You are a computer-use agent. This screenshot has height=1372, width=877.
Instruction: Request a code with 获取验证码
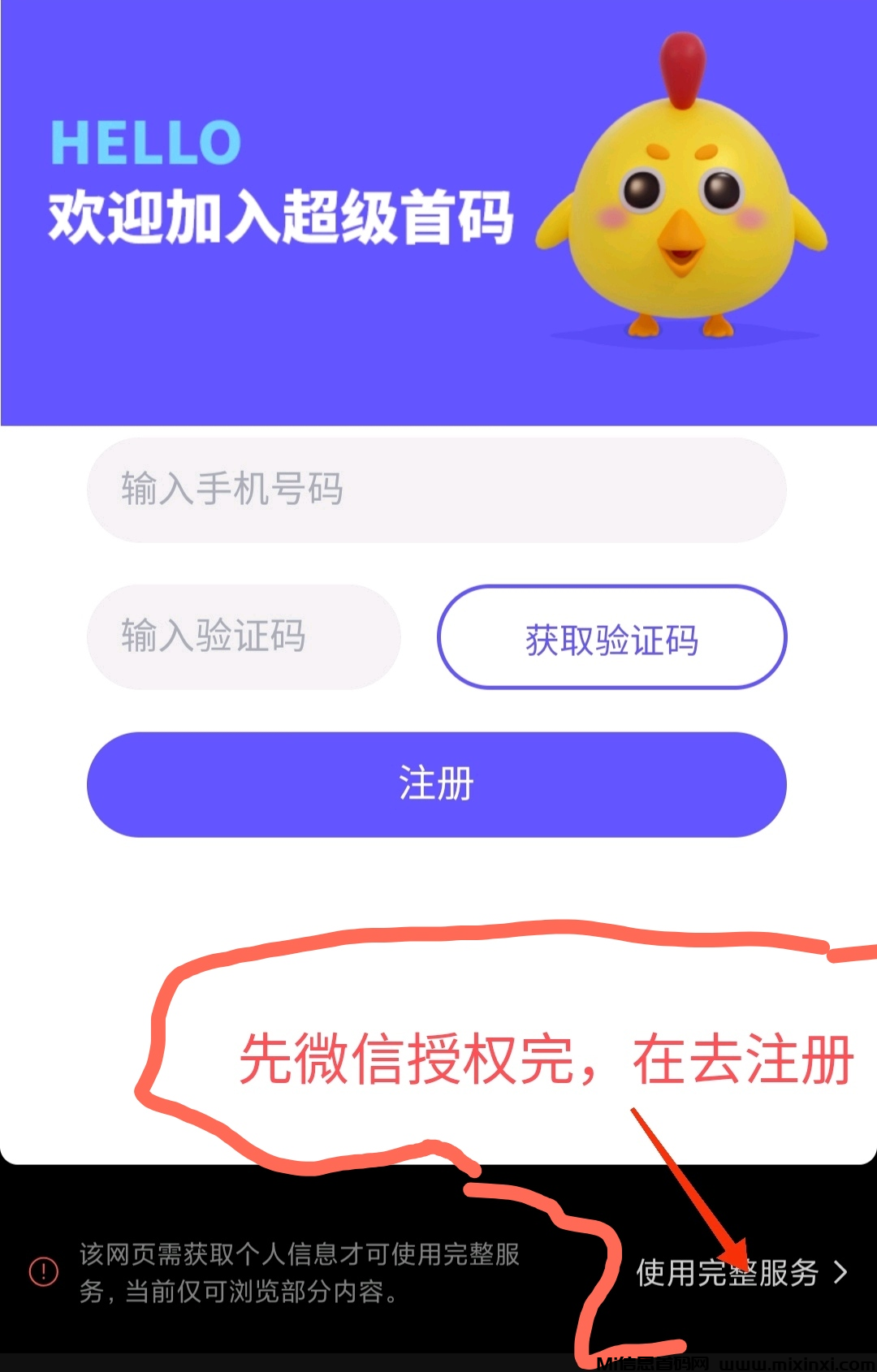click(611, 638)
